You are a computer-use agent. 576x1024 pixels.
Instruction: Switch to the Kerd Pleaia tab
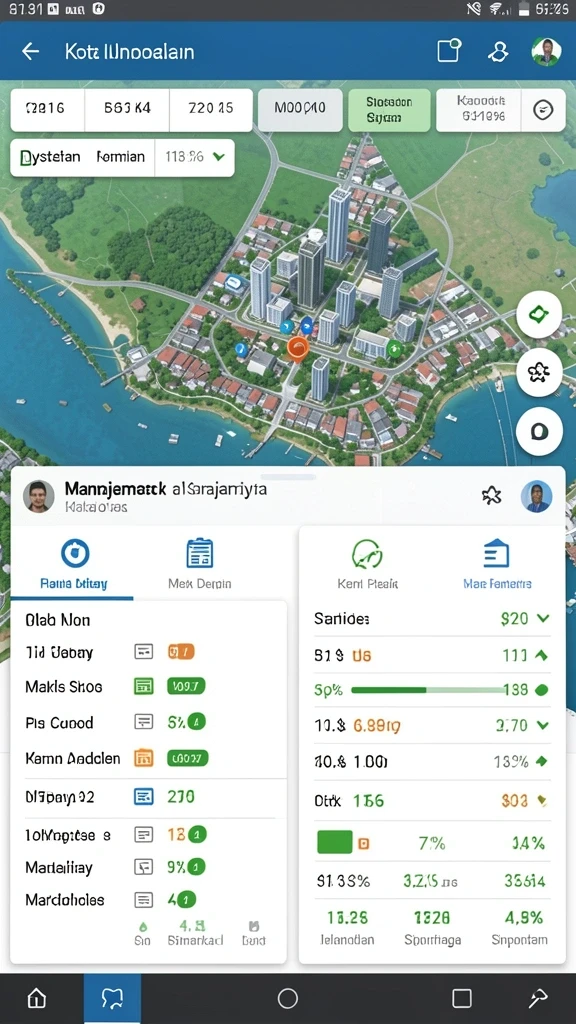coord(367,564)
